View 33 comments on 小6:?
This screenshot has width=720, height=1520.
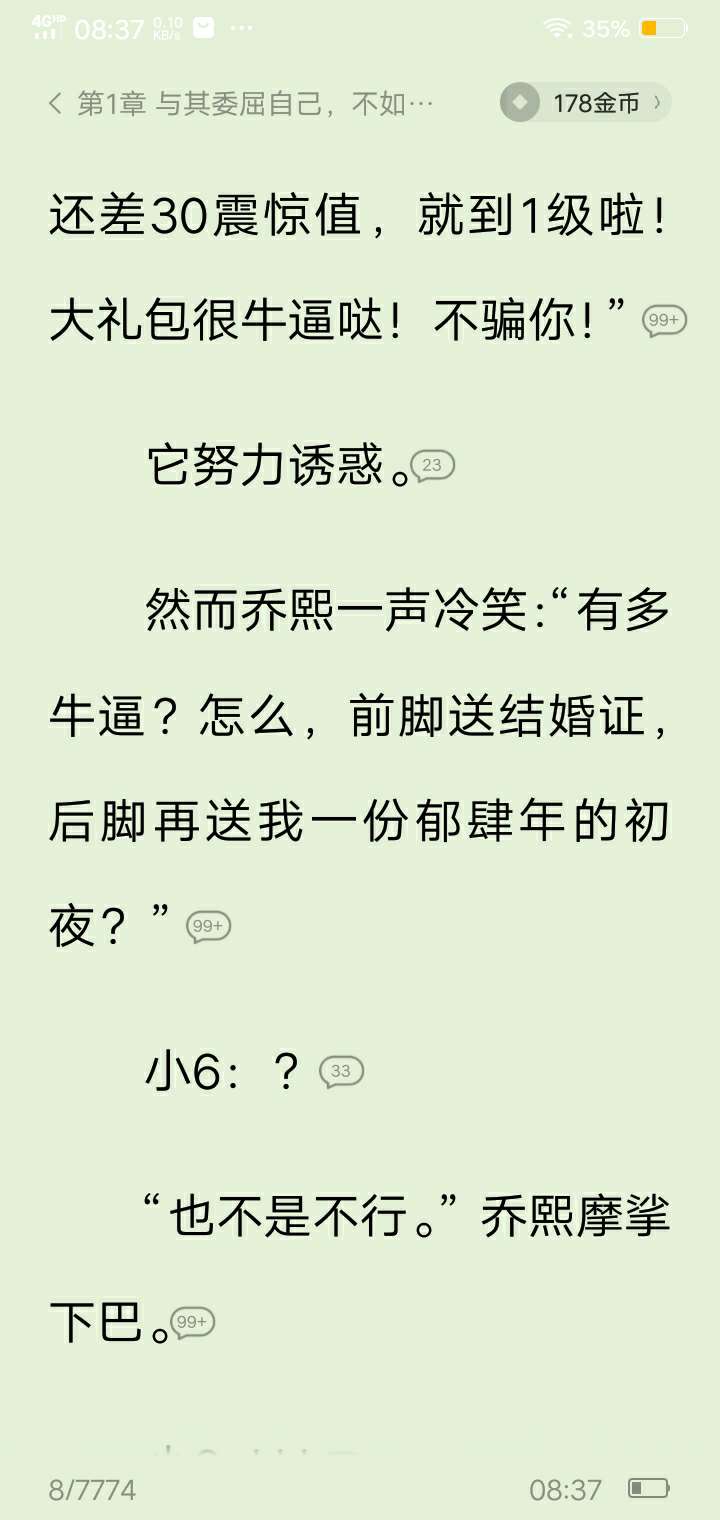click(341, 1071)
